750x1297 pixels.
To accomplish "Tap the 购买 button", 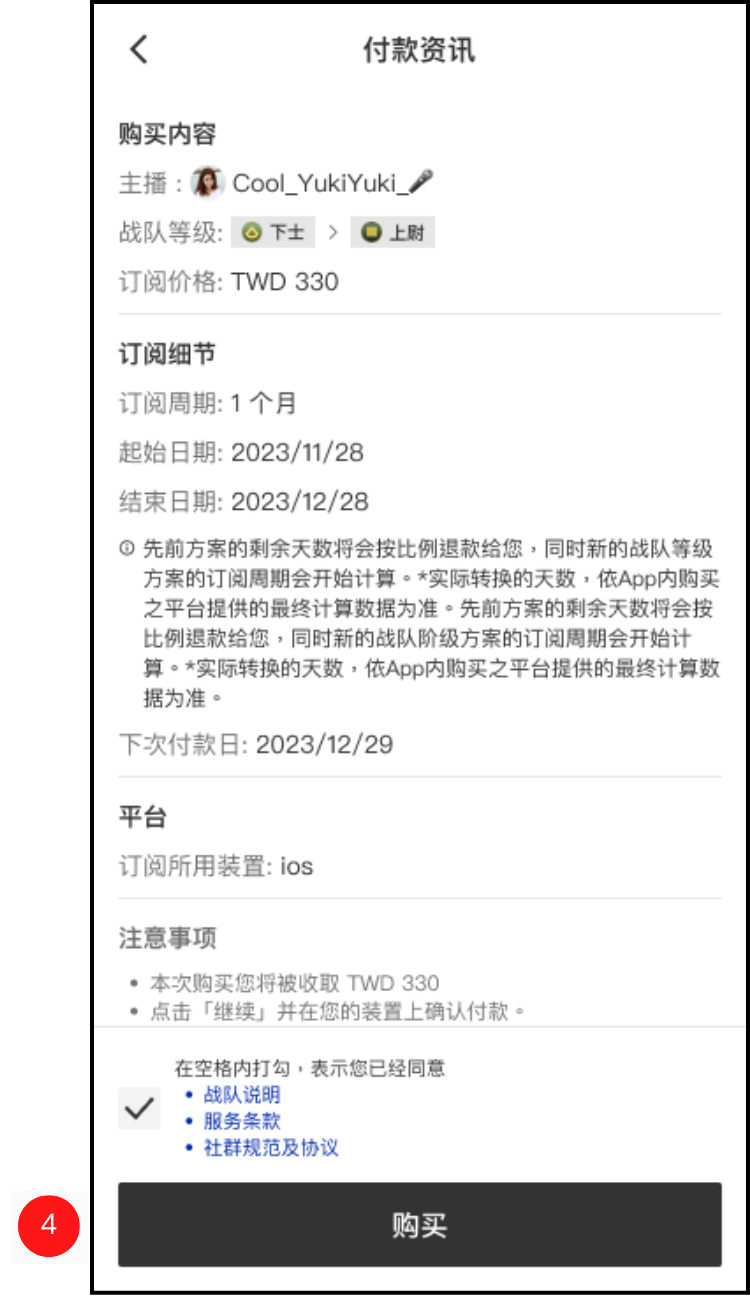I will pos(419,1225).
